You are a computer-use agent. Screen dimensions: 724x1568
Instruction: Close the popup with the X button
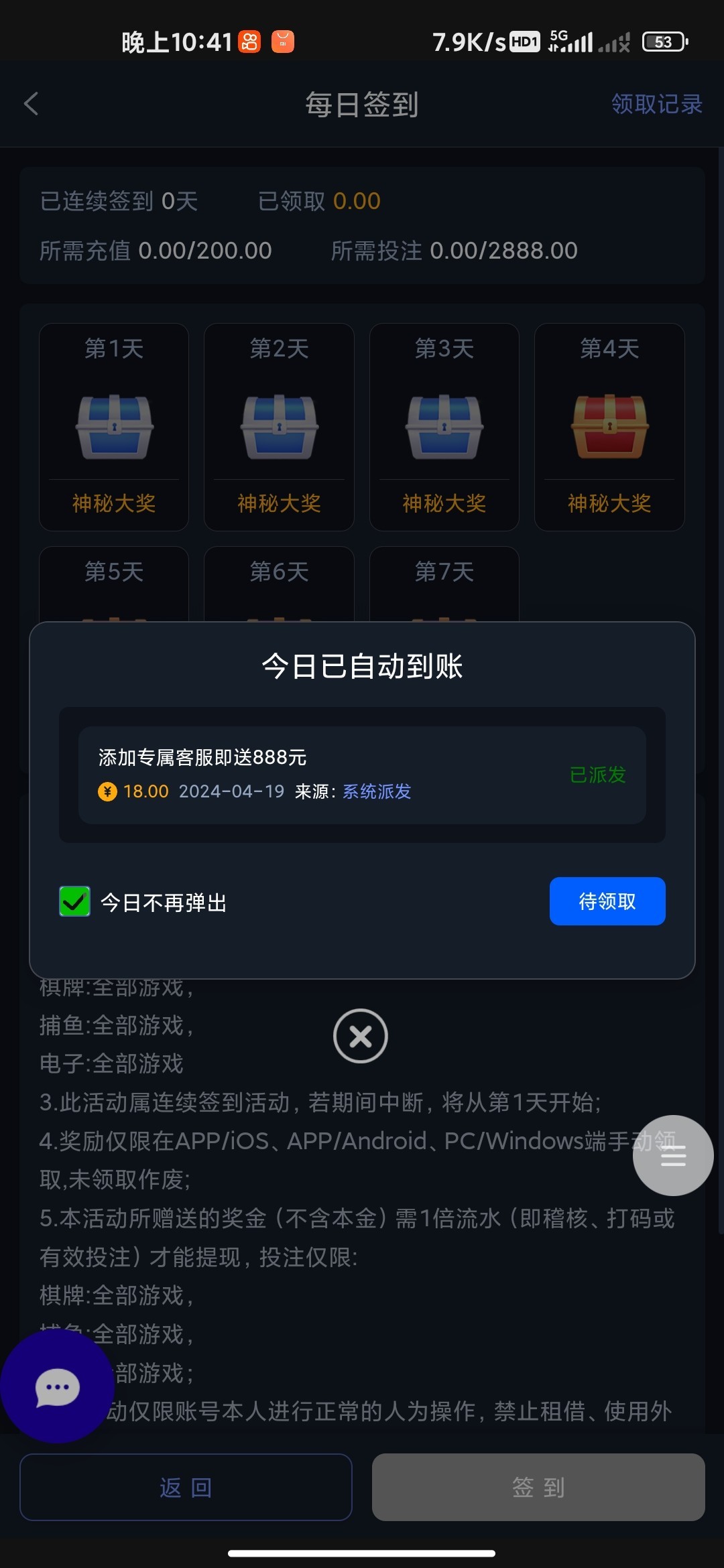click(x=361, y=1036)
